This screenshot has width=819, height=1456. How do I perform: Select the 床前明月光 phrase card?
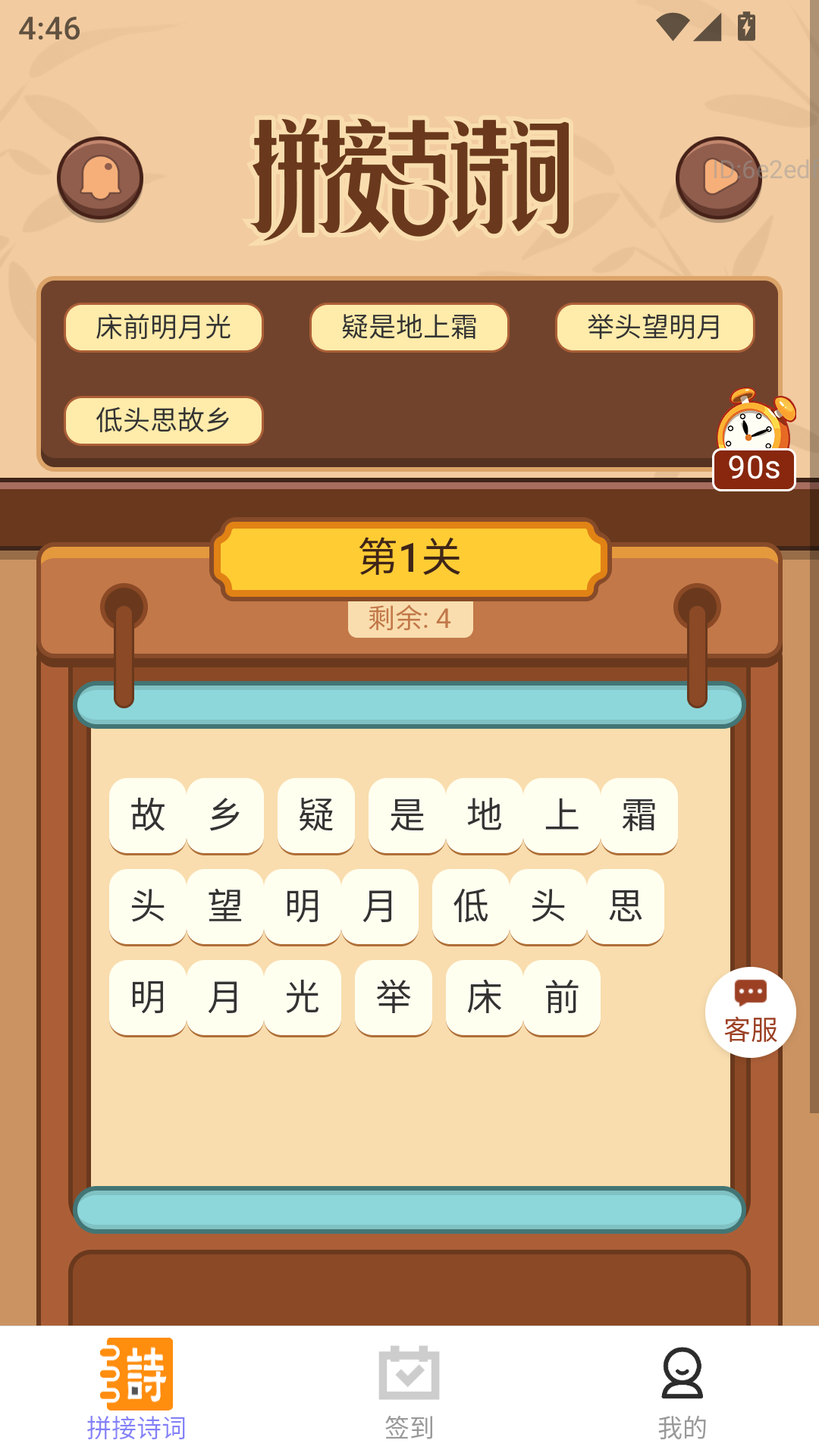point(164,328)
